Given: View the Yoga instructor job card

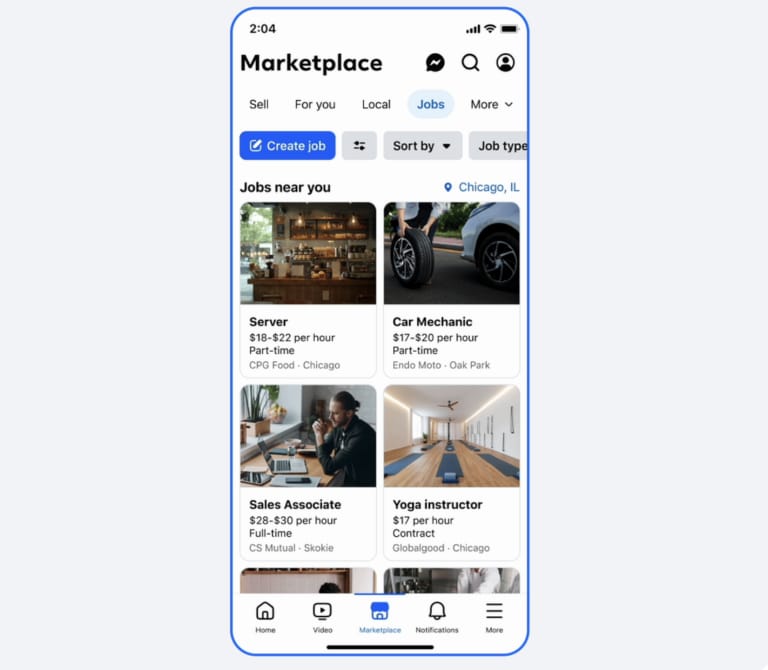Looking at the screenshot, I should coord(451,472).
